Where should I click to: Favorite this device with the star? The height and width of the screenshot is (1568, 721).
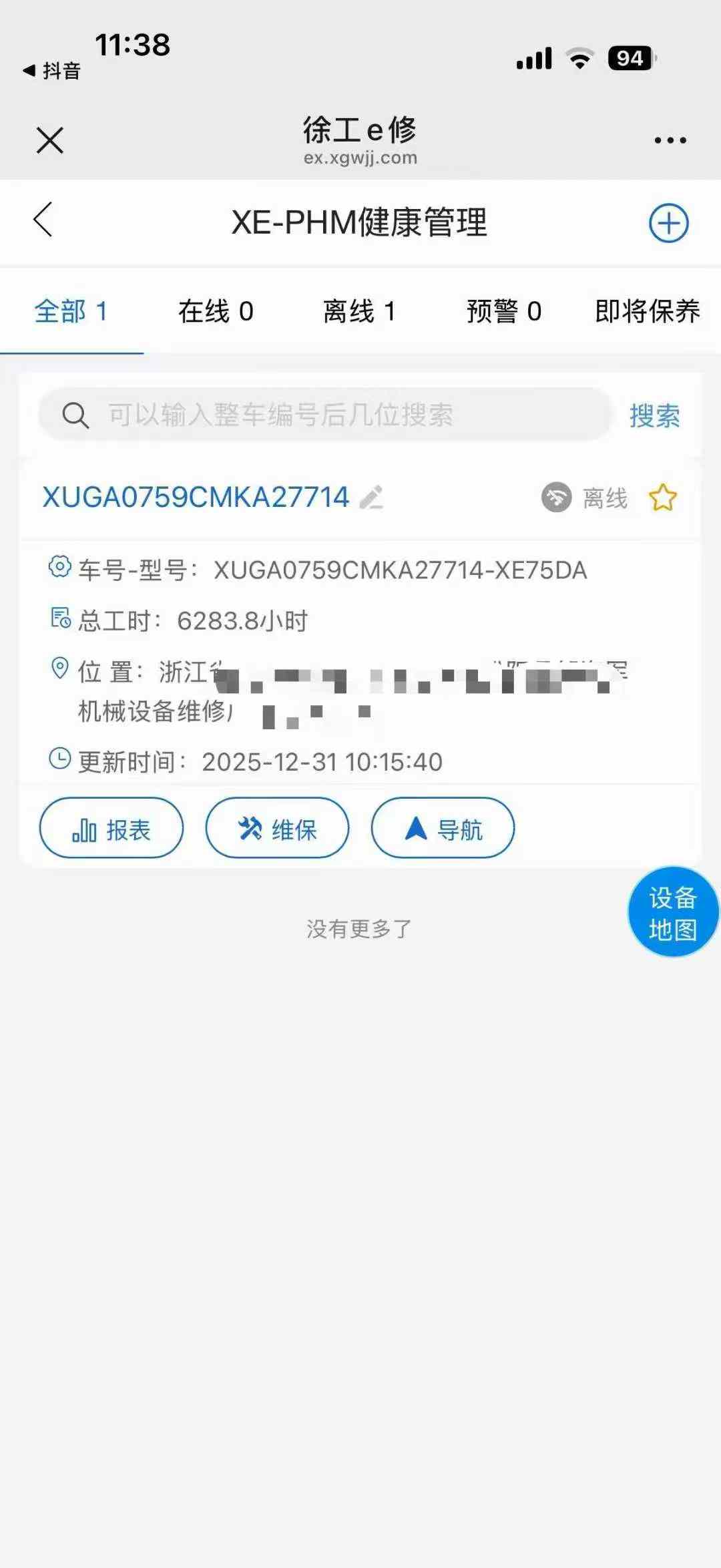coord(663,498)
